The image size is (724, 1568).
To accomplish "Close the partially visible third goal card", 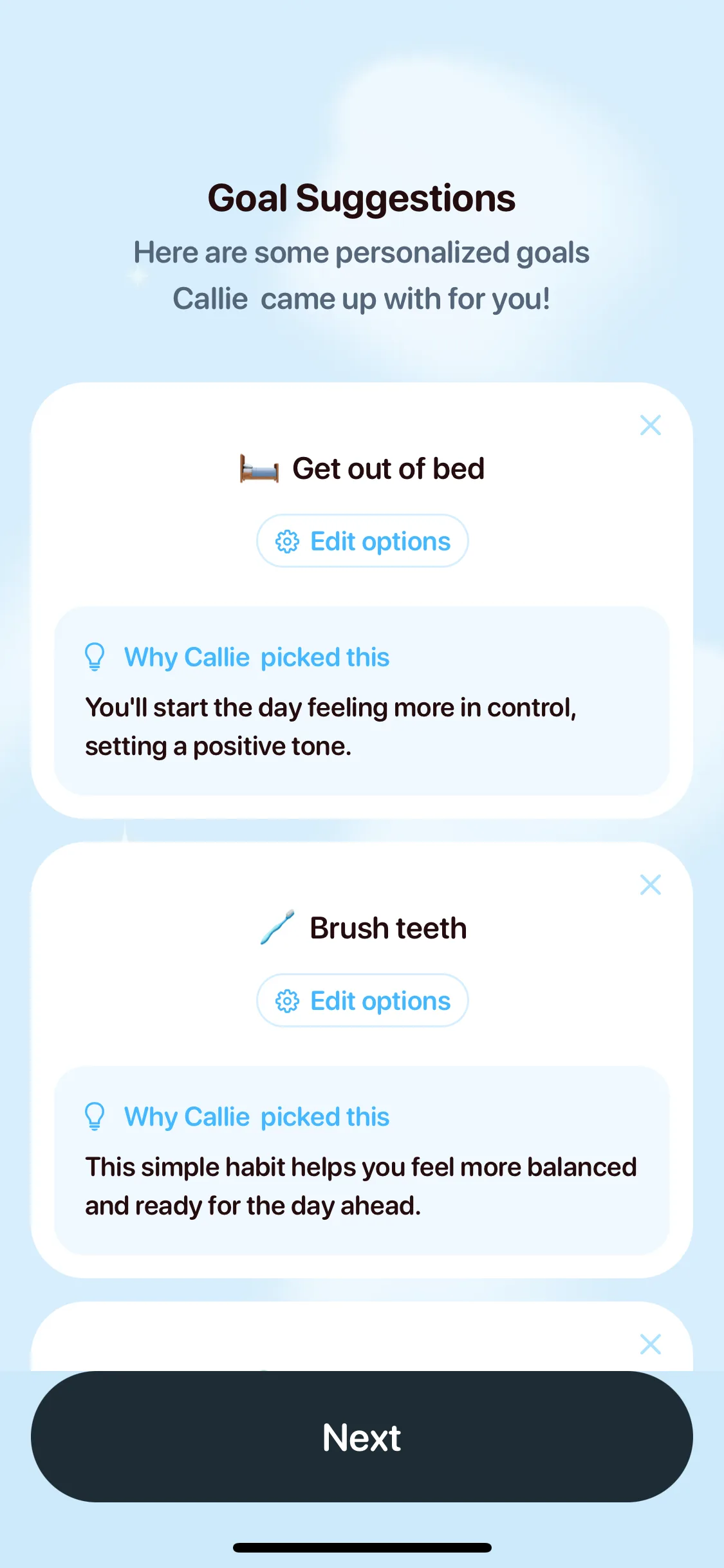I will 651,1344.
